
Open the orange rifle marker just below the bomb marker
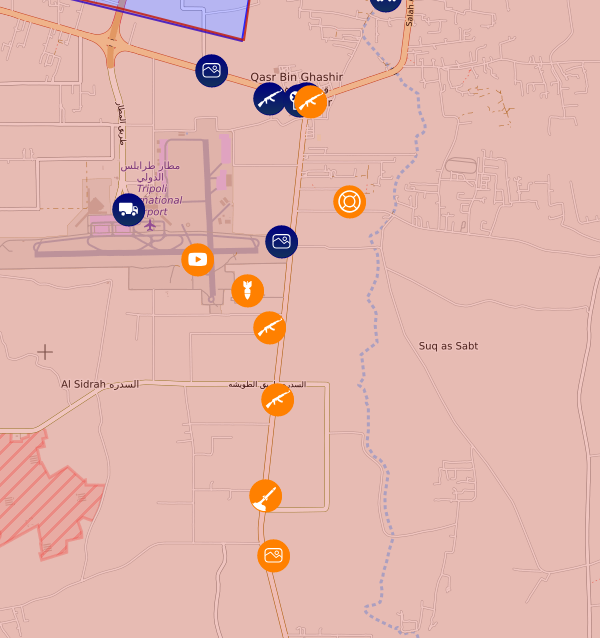click(270, 328)
